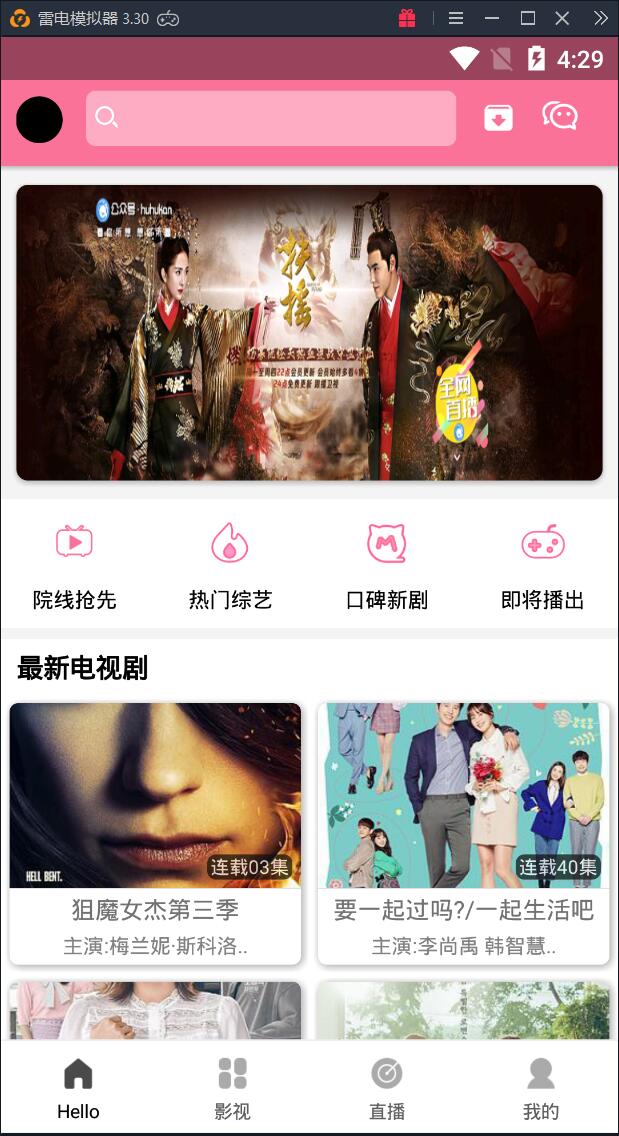Open the 扶摇 drama banner
The height and width of the screenshot is (1136, 619).
tap(309, 332)
